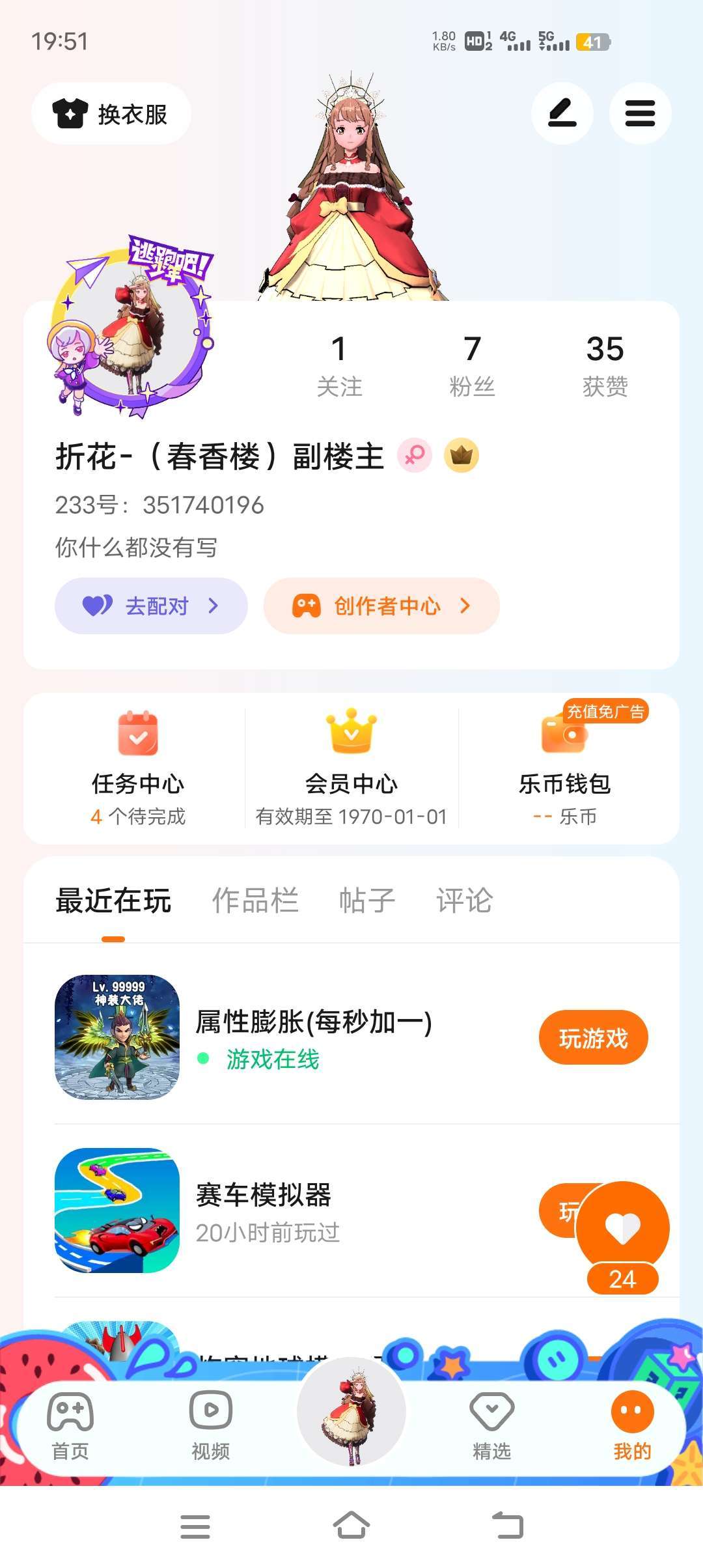Play 属性膨胀(每秒加一) with 玩游戏 button
This screenshot has width=703, height=1568.
click(593, 1038)
